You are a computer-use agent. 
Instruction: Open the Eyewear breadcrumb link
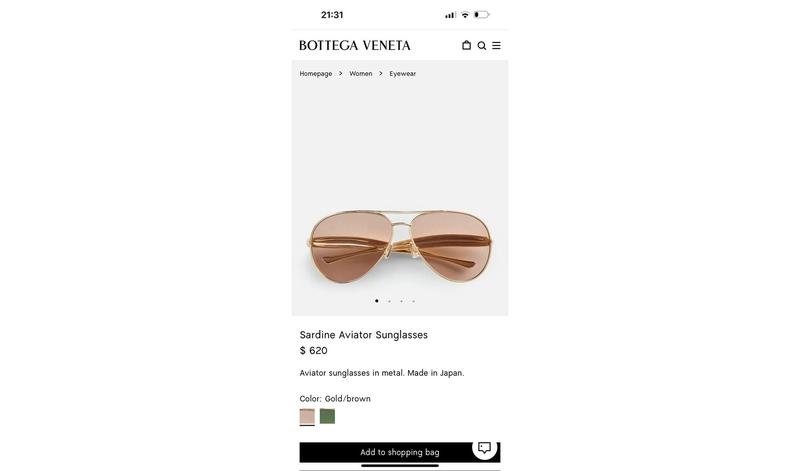pos(403,73)
